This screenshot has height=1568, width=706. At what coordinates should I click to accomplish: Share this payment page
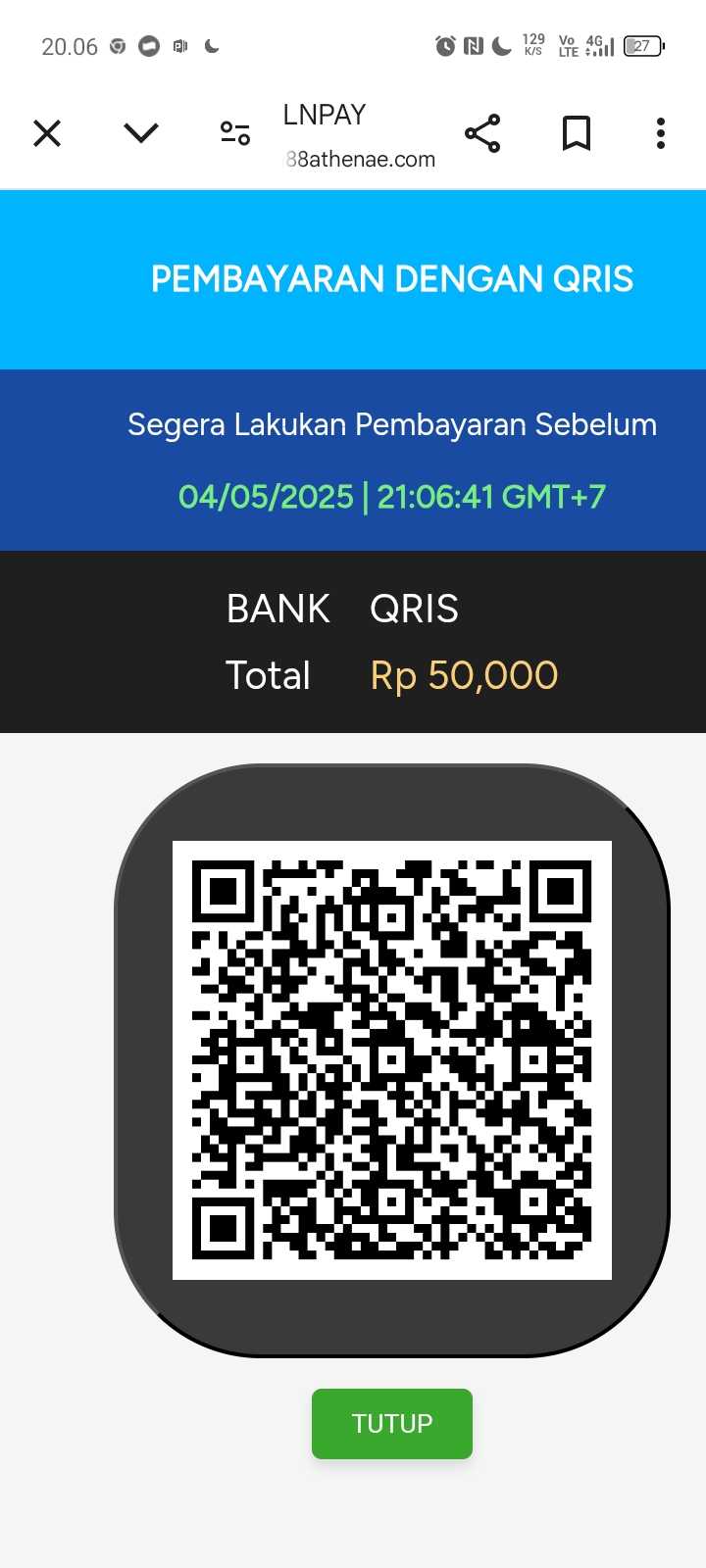(x=482, y=133)
